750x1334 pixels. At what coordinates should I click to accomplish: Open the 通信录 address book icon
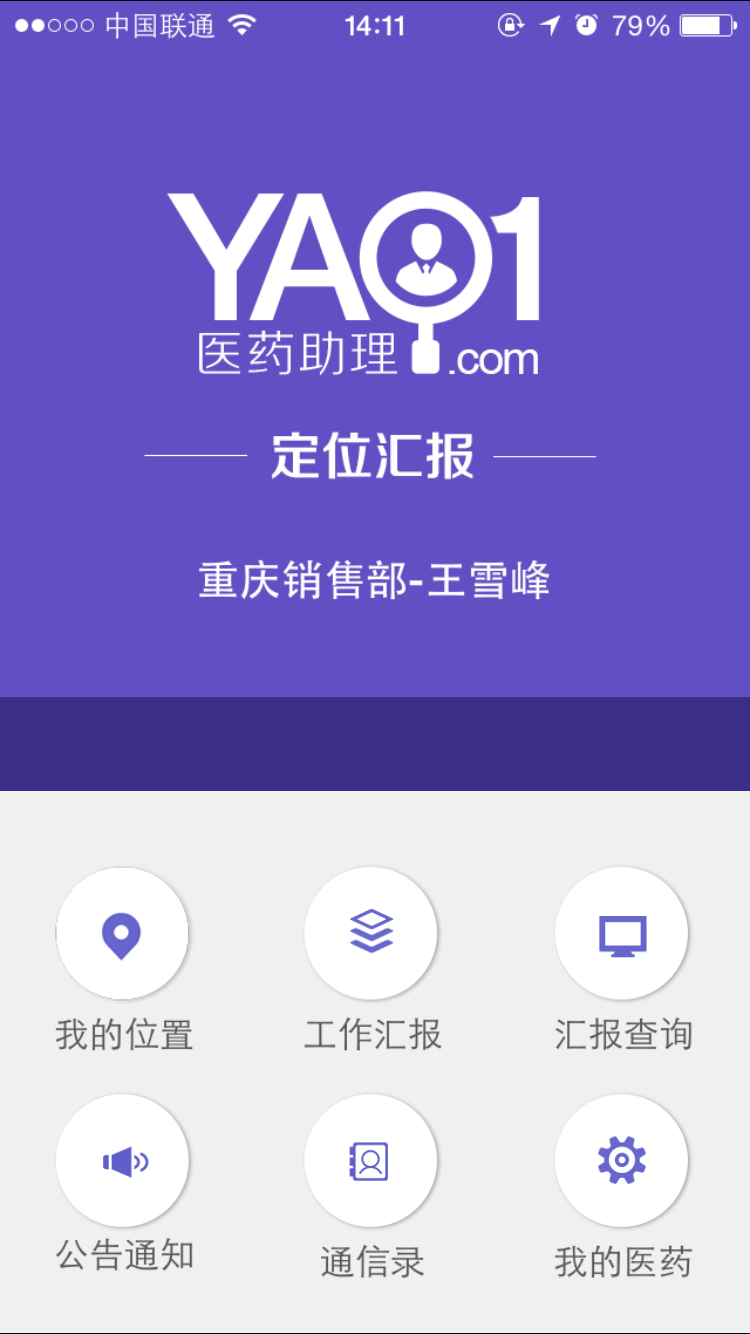372,1159
